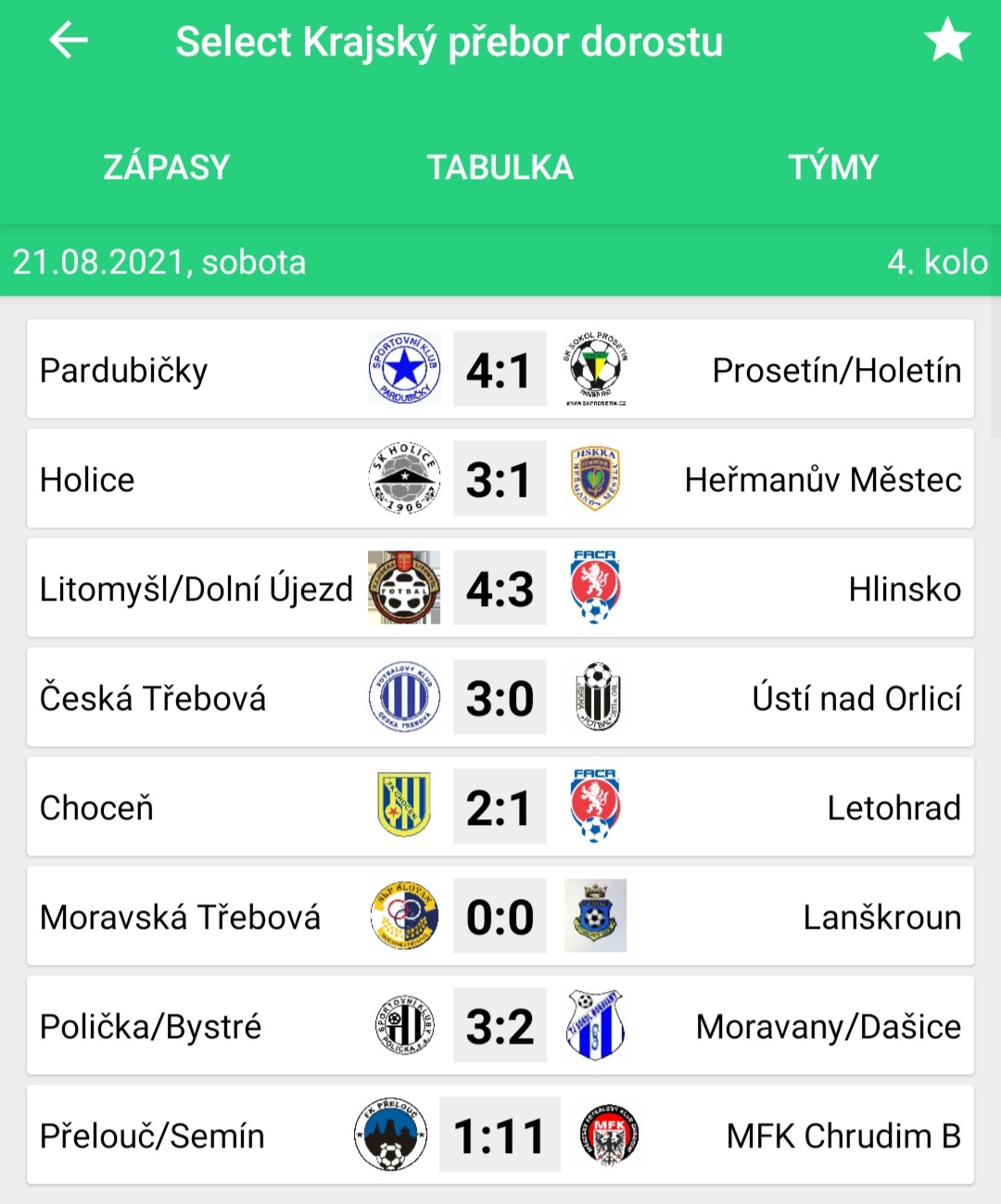Image resolution: width=1001 pixels, height=1204 pixels.
Task: Open the Přelouč/Semín vs MFK Chrudim B match
Action: coord(500,1135)
